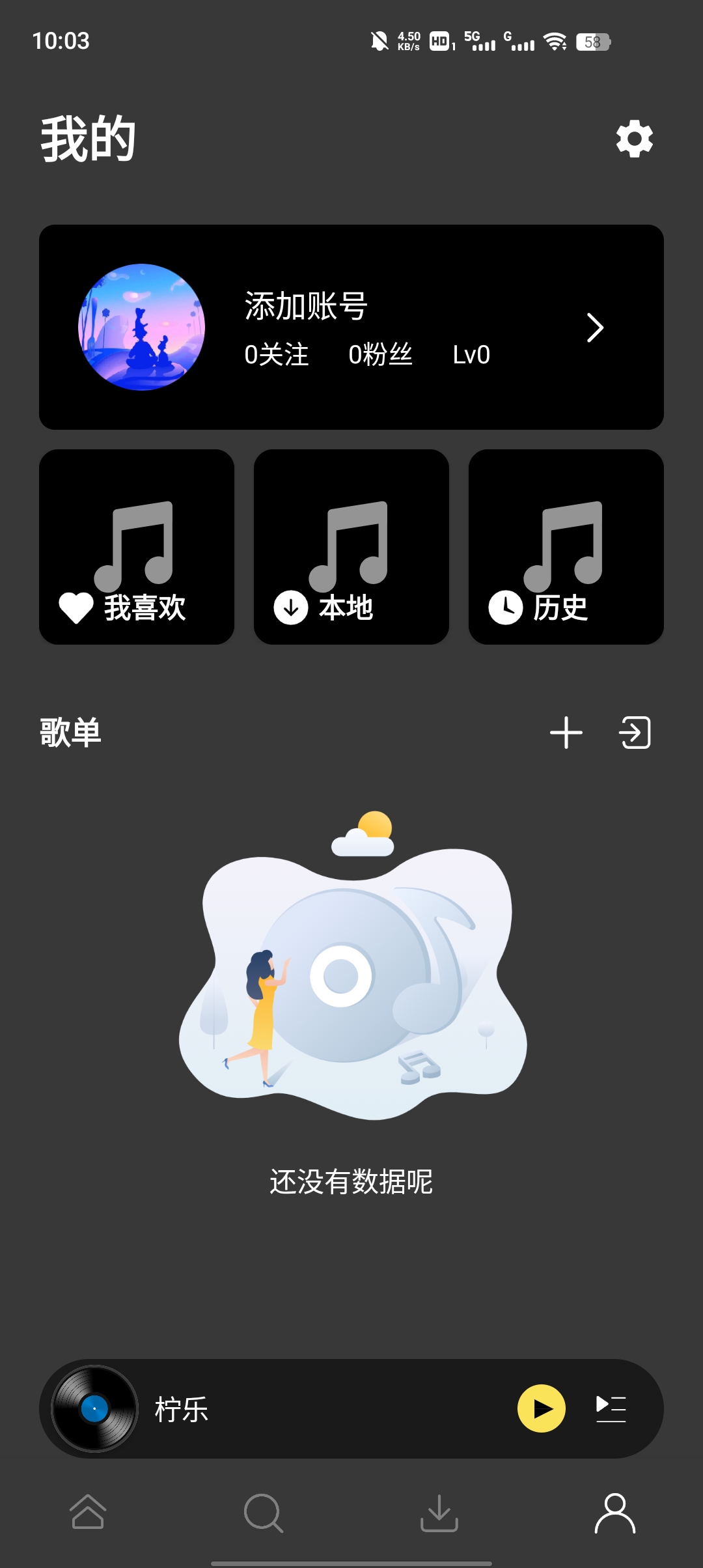Open the 添加账号 account card

(351, 327)
